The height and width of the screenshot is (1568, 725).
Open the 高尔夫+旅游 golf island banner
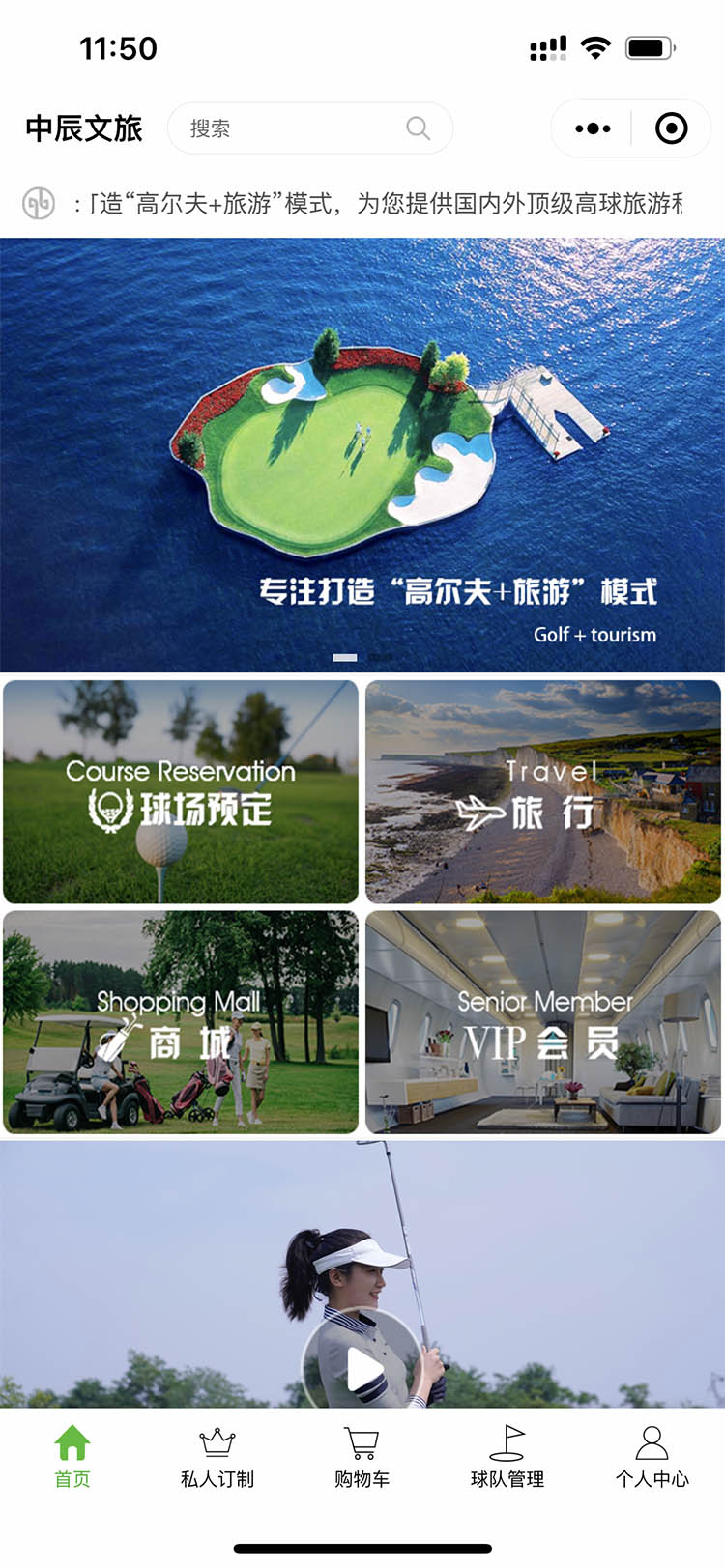point(362,454)
